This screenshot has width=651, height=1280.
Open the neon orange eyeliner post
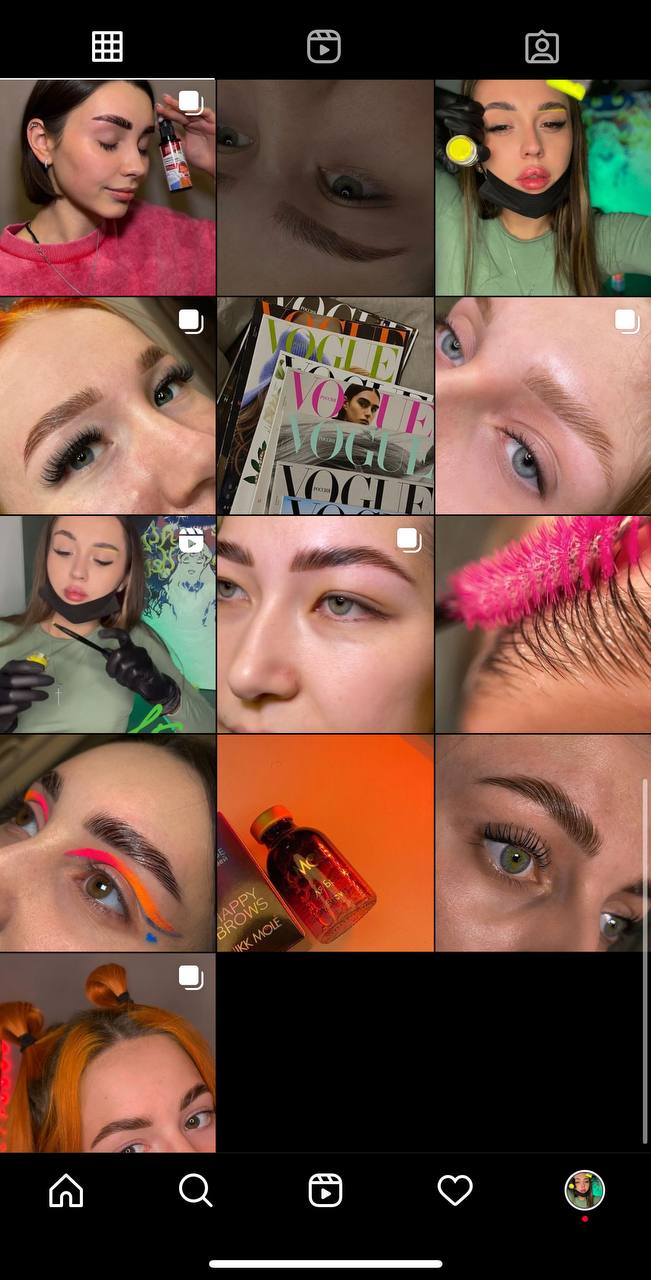[107, 843]
